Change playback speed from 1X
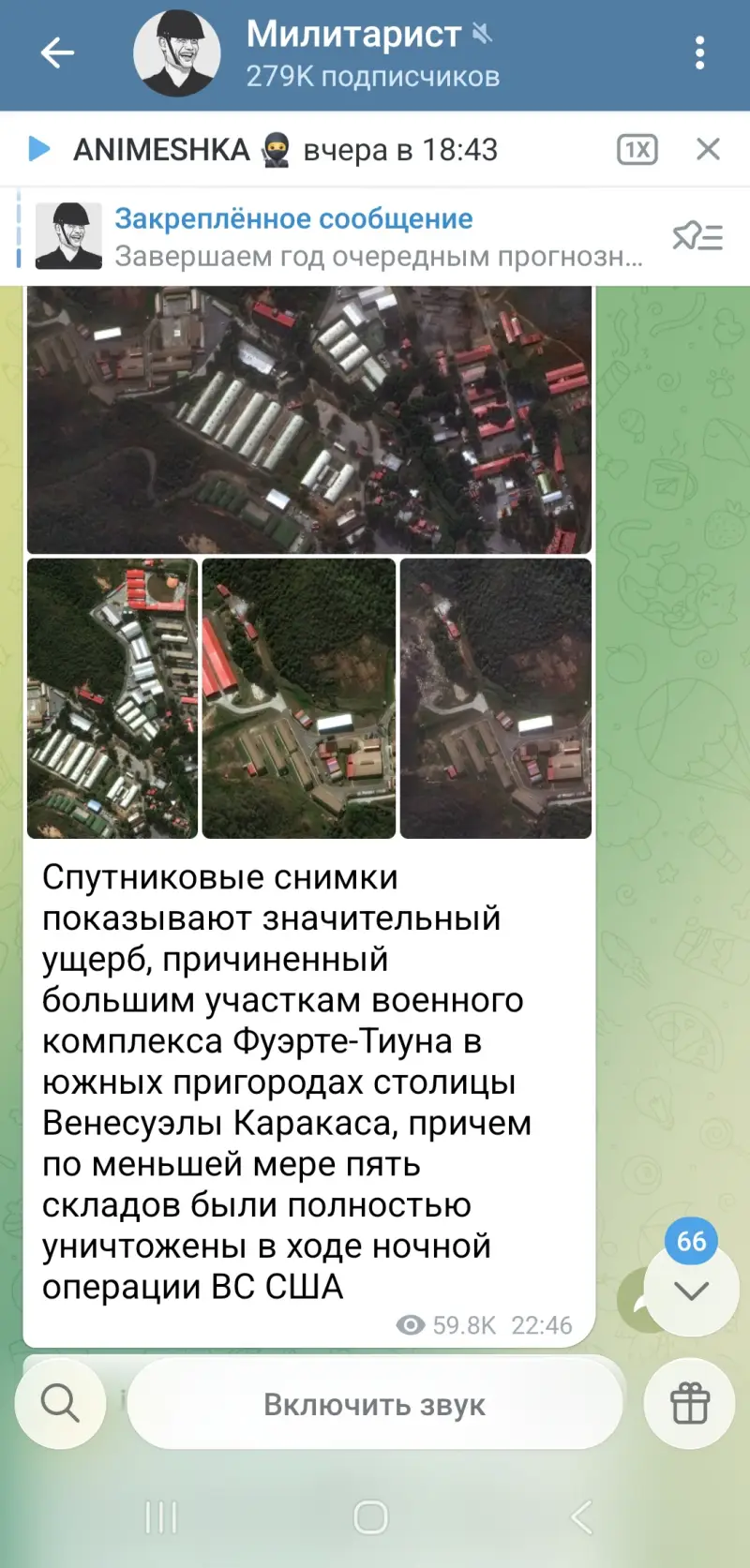 (x=637, y=149)
